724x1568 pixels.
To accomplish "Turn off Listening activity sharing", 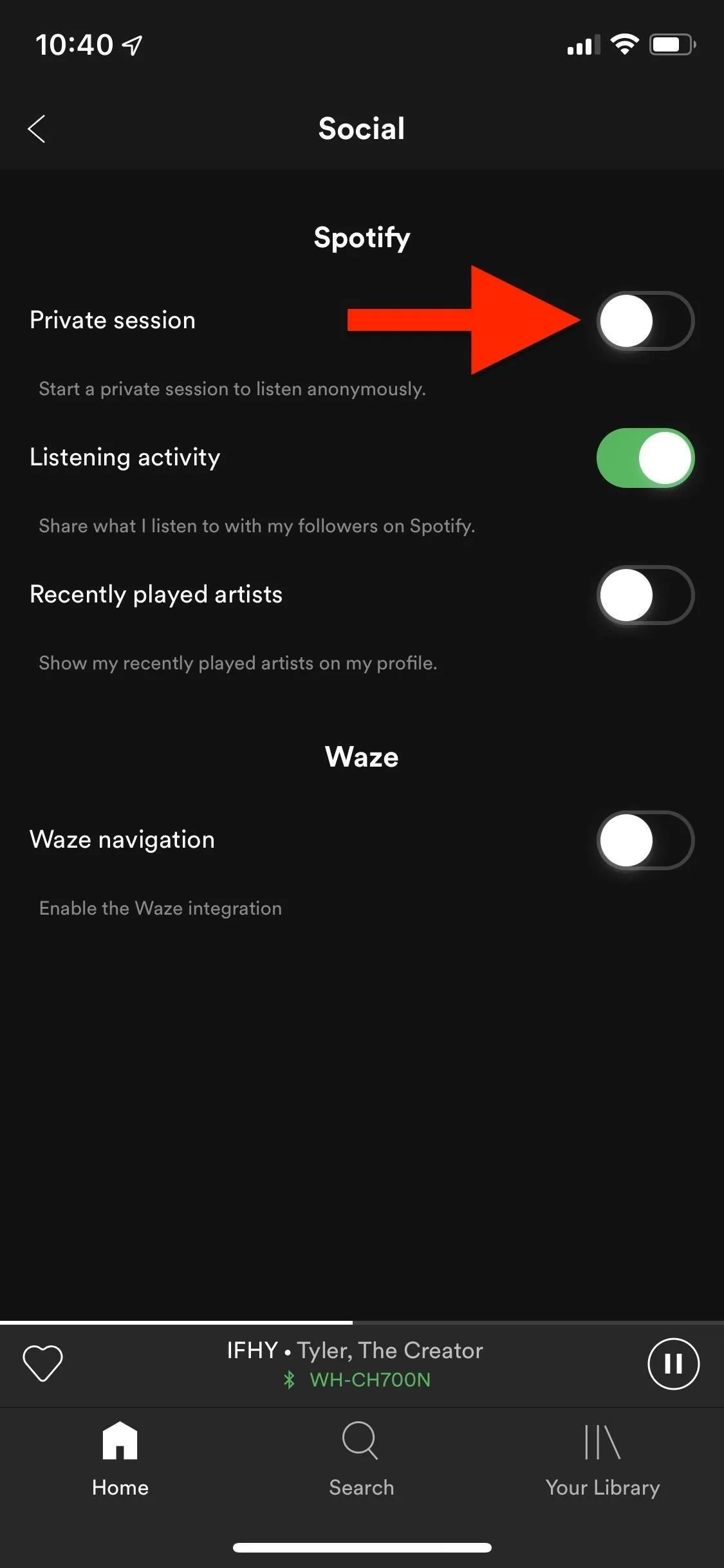I will (645, 458).
